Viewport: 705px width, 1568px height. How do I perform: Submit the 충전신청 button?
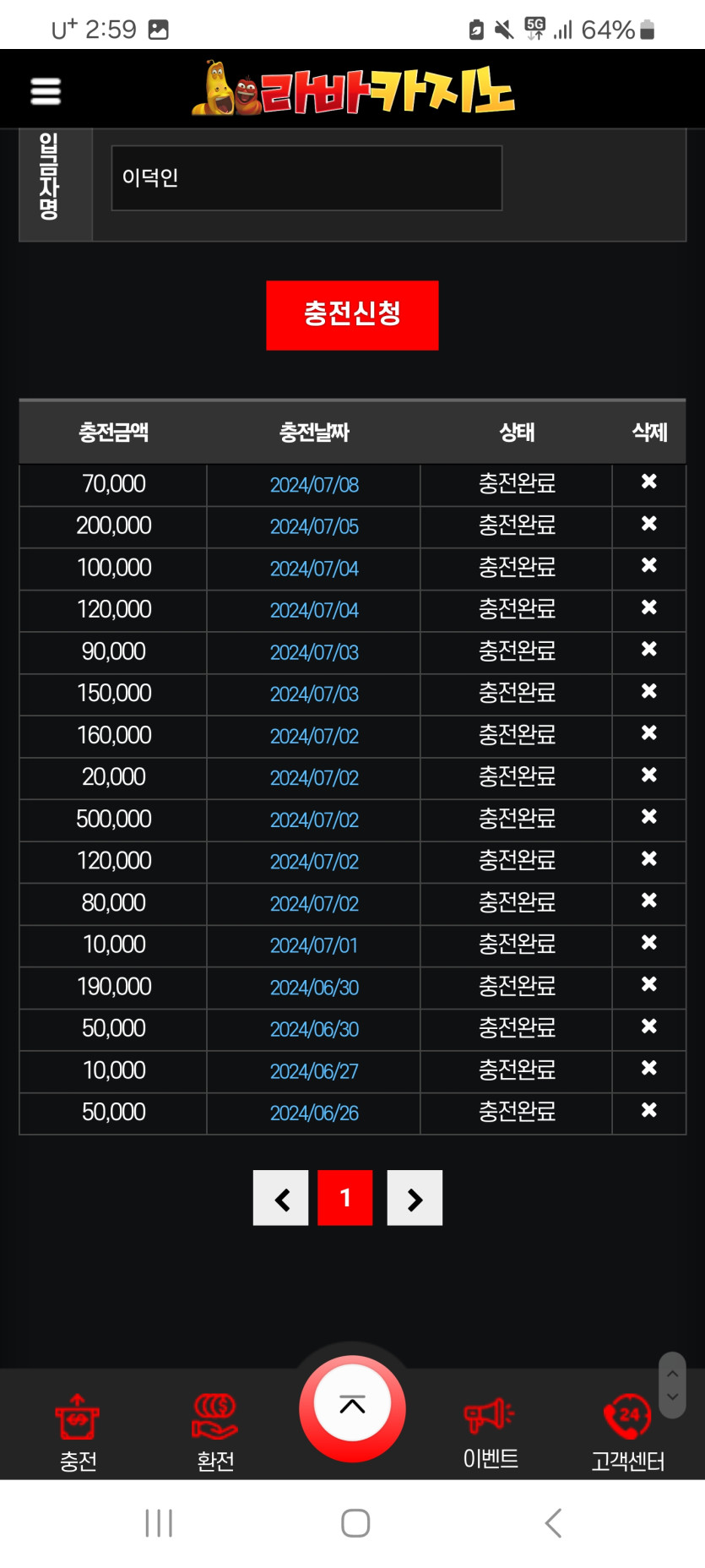tap(352, 315)
